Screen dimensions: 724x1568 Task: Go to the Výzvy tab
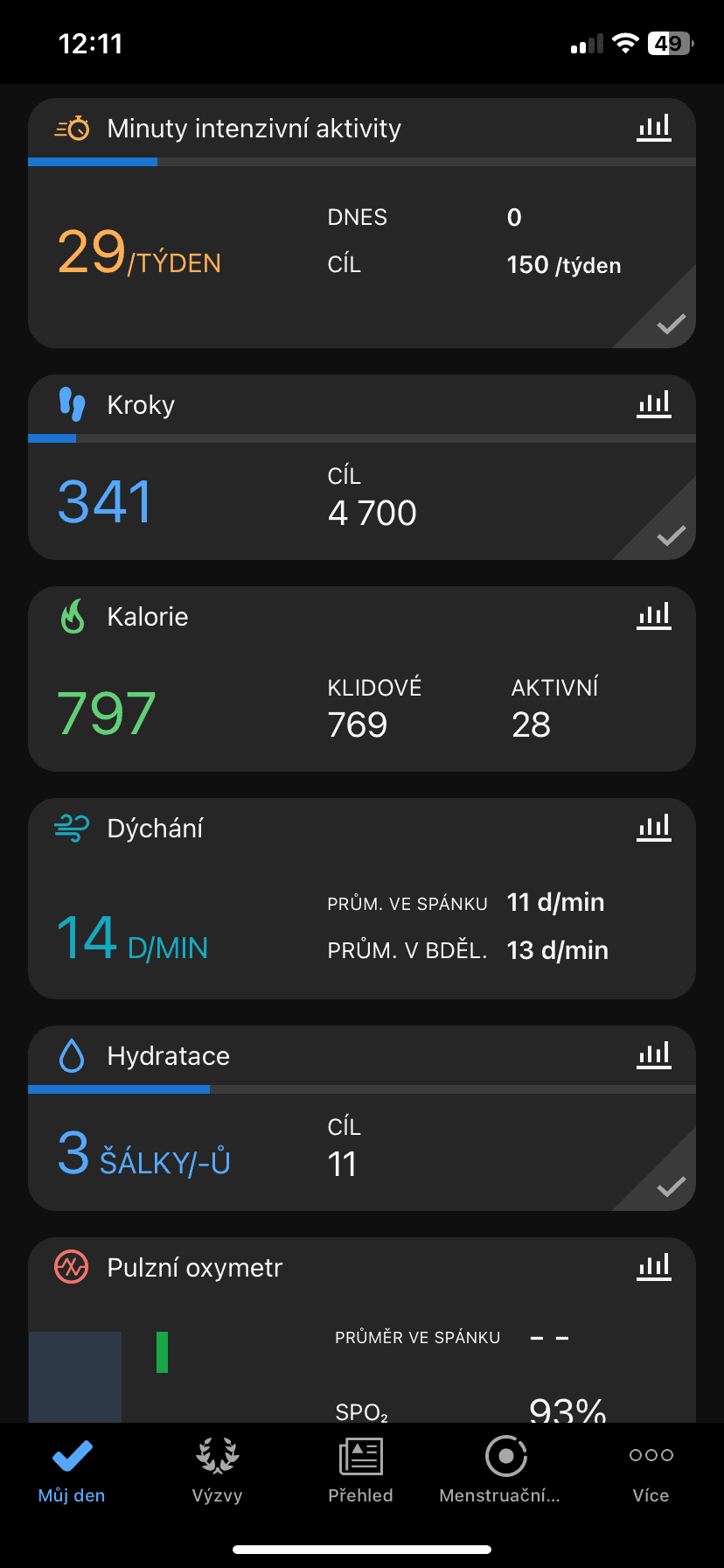pyautogui.click(x=217, y=1470)
